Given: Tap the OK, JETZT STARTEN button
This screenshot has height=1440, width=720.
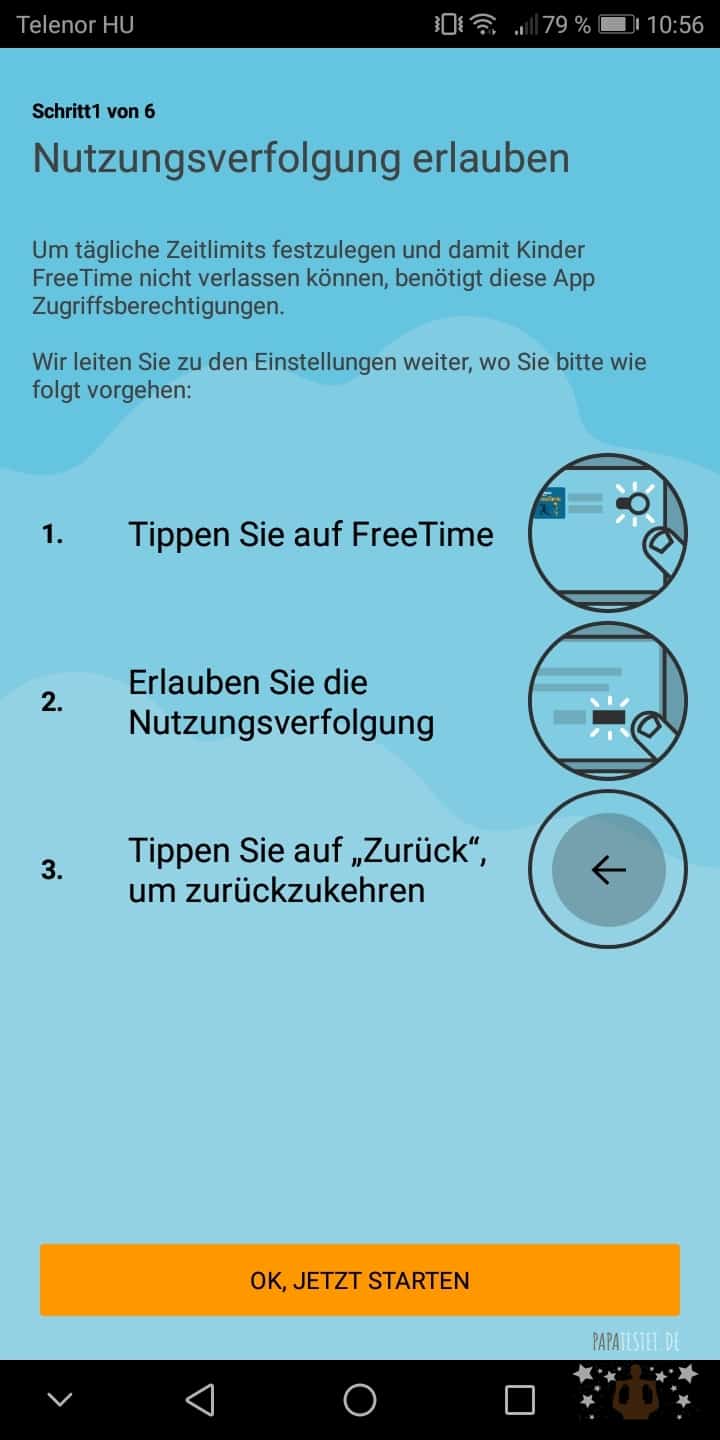Looking at the screenshot, I should (360, 1280).
